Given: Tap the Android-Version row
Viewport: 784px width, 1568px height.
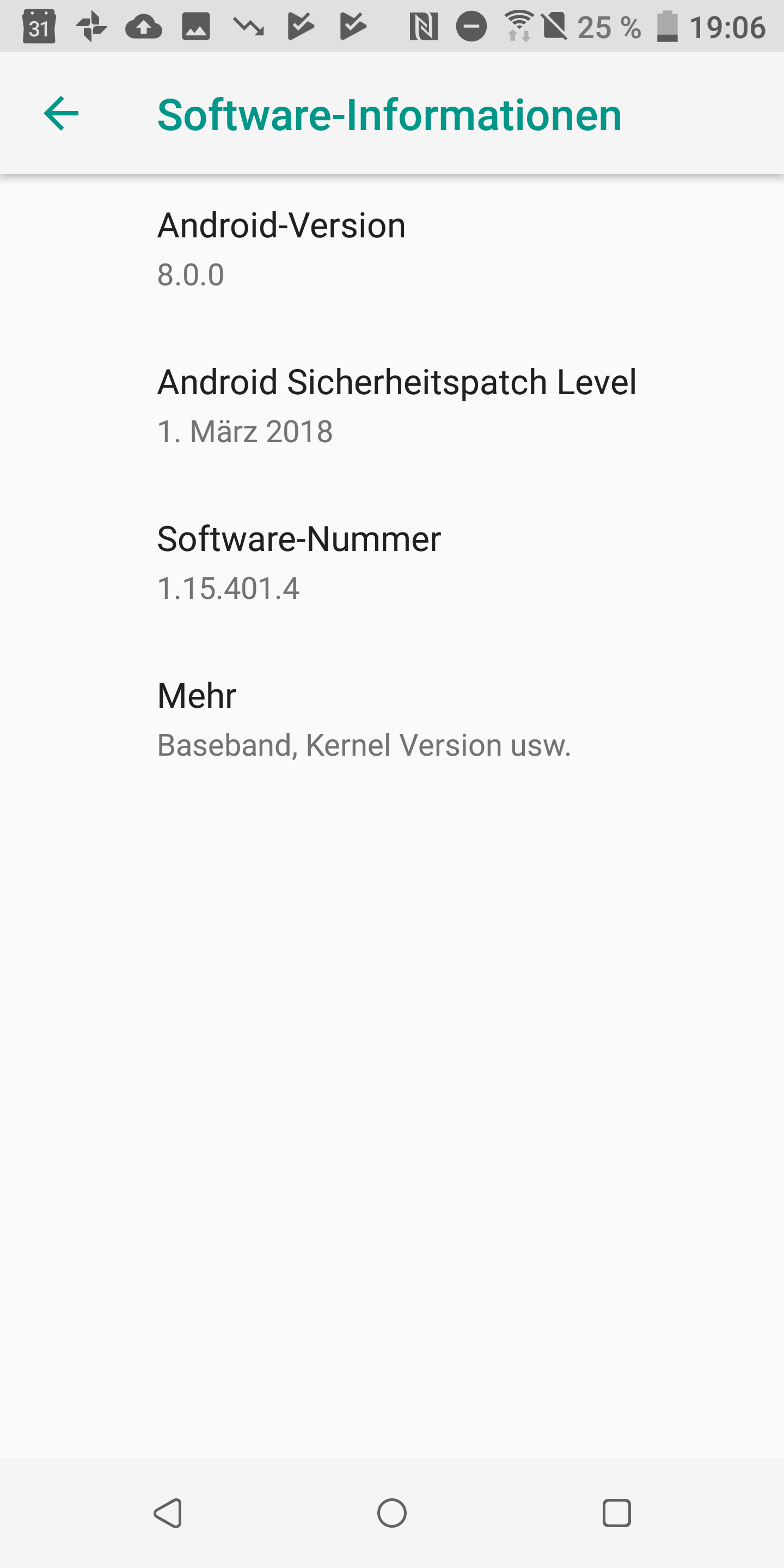Looking at the screenshot, I should pos(392,249).
